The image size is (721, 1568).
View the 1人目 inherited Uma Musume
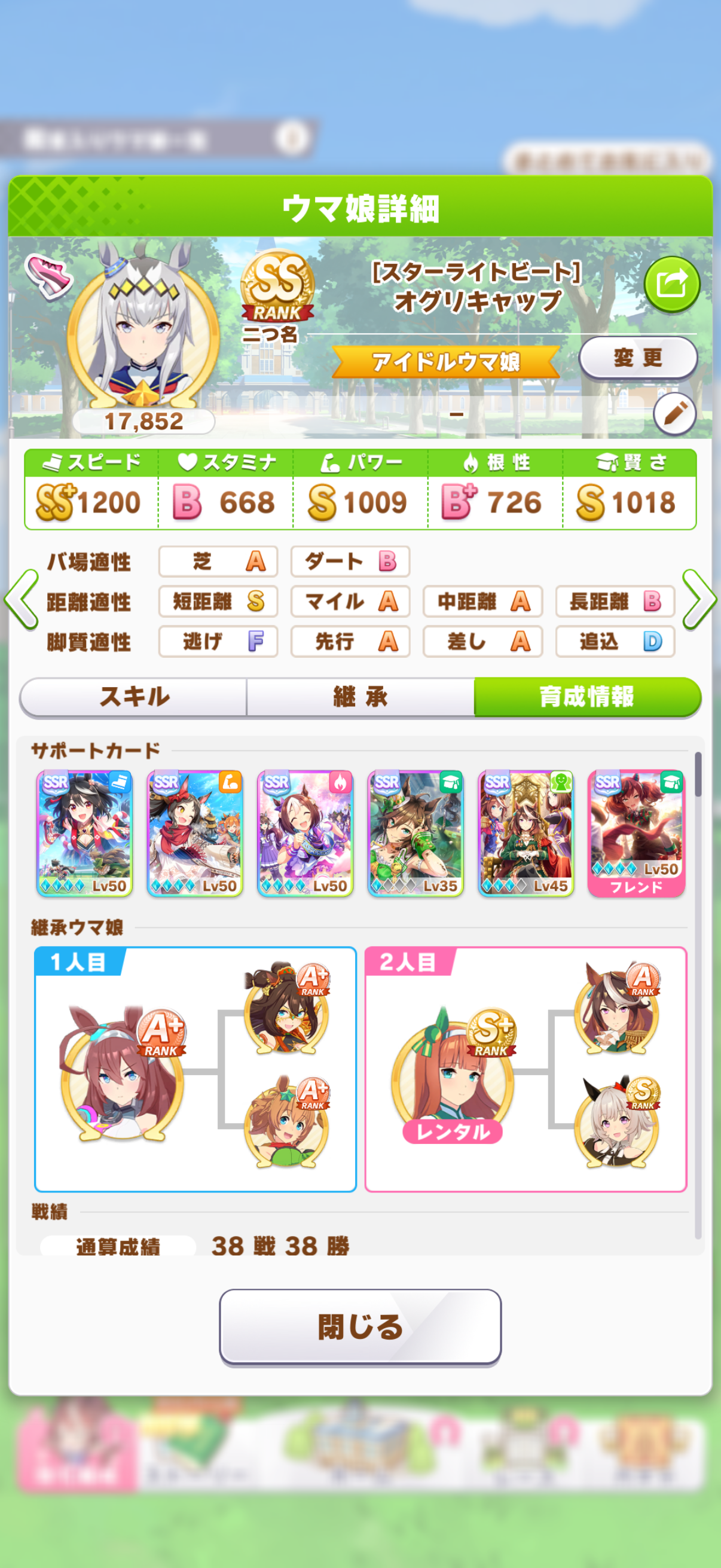(x=123, y=1072)
